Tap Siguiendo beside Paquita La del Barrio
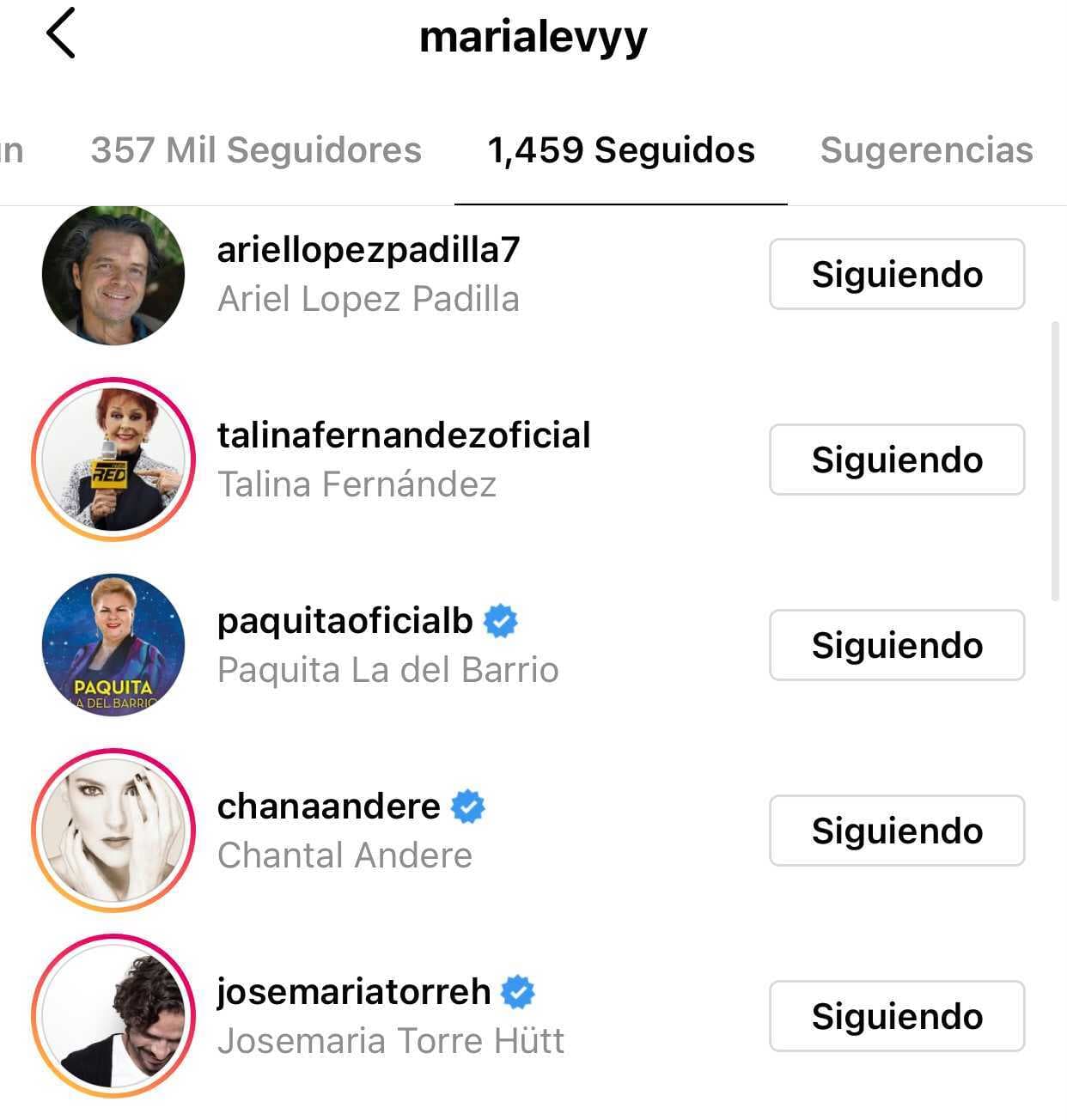 (x=896, y=646)
